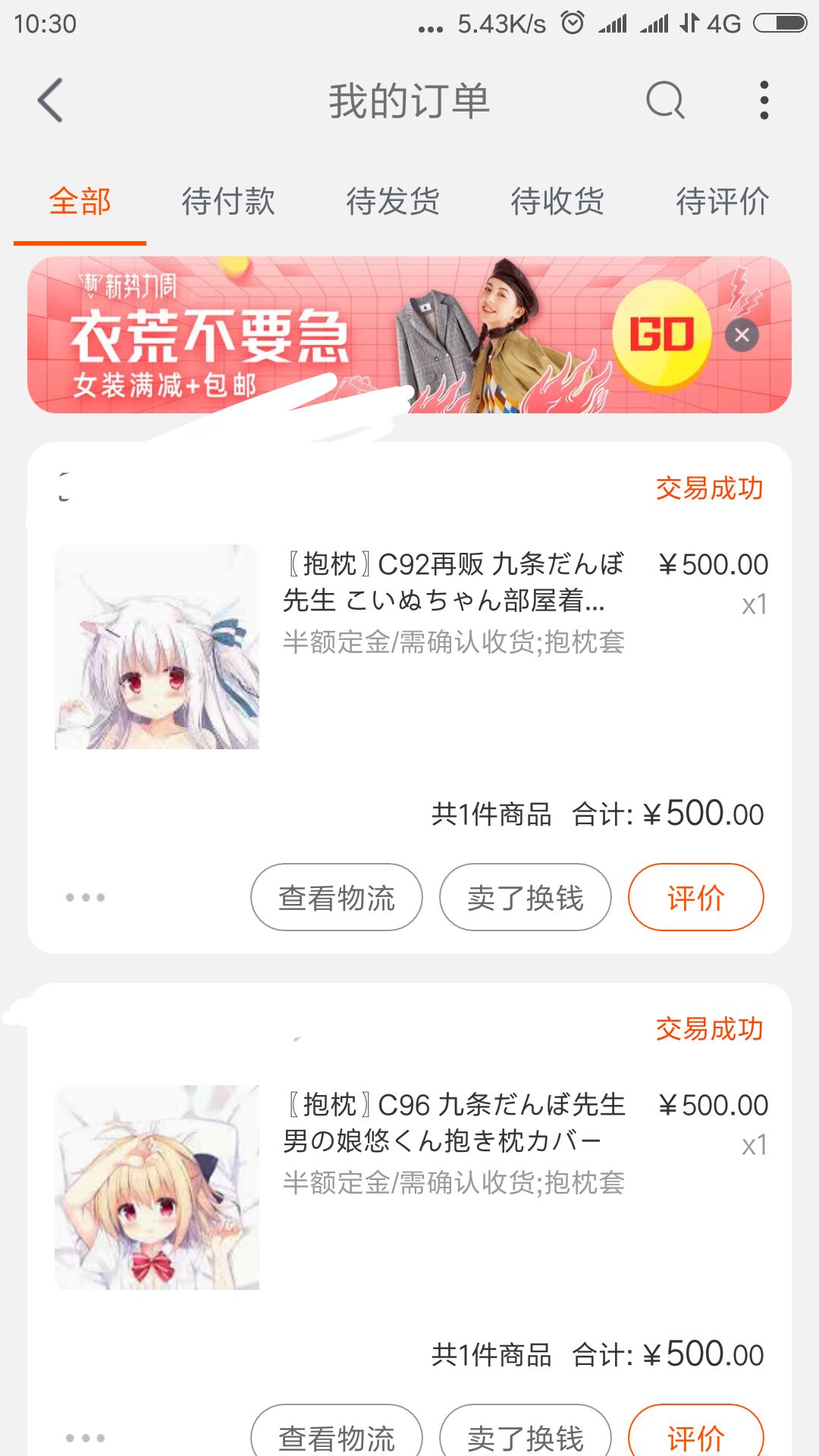View logistics for the C92再贩 order
This screenshot has height=1456, width=819.
[336, 897]
